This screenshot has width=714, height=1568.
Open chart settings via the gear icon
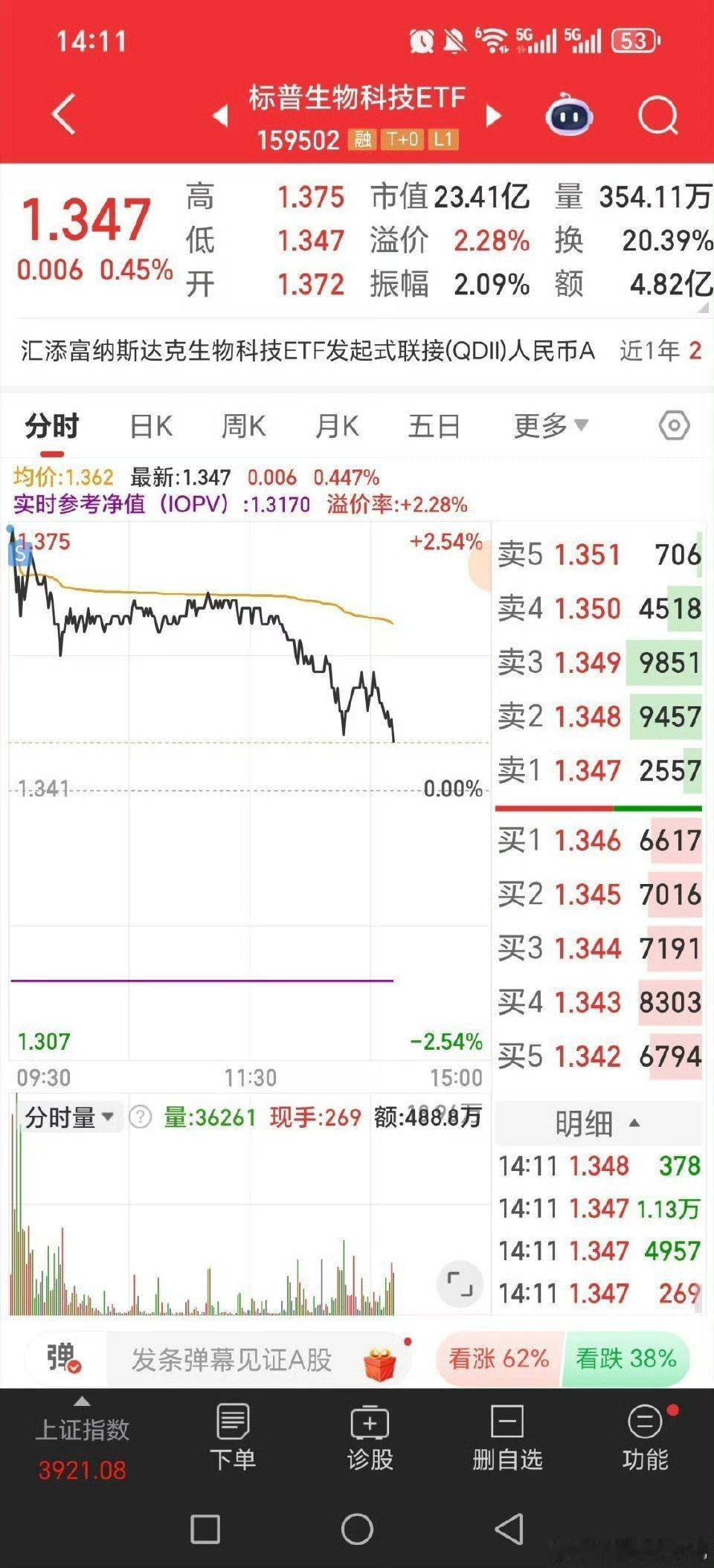[673, 425]
